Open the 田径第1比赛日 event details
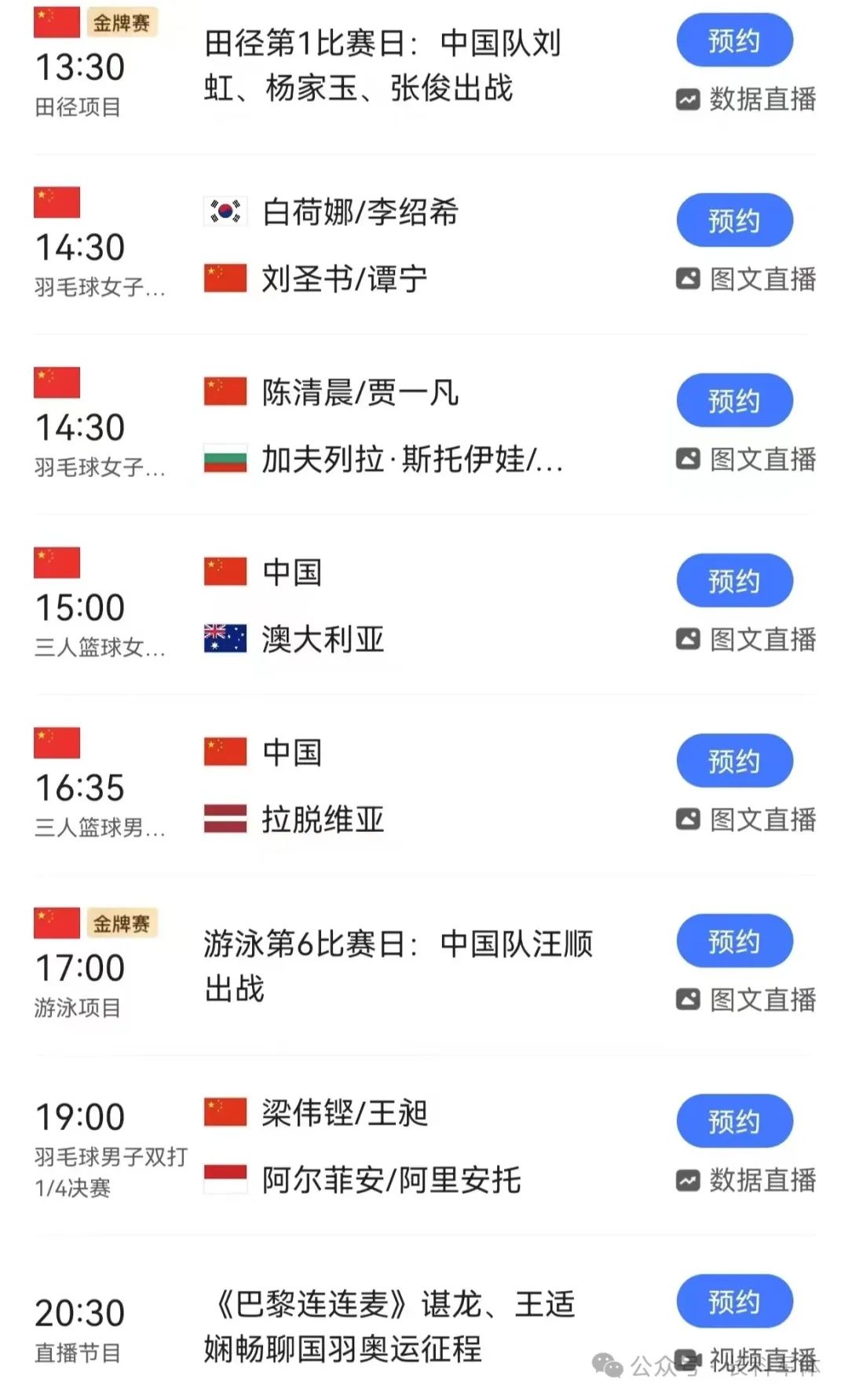The height and width of the screenshot is (1400, 848). coord(382,66)
